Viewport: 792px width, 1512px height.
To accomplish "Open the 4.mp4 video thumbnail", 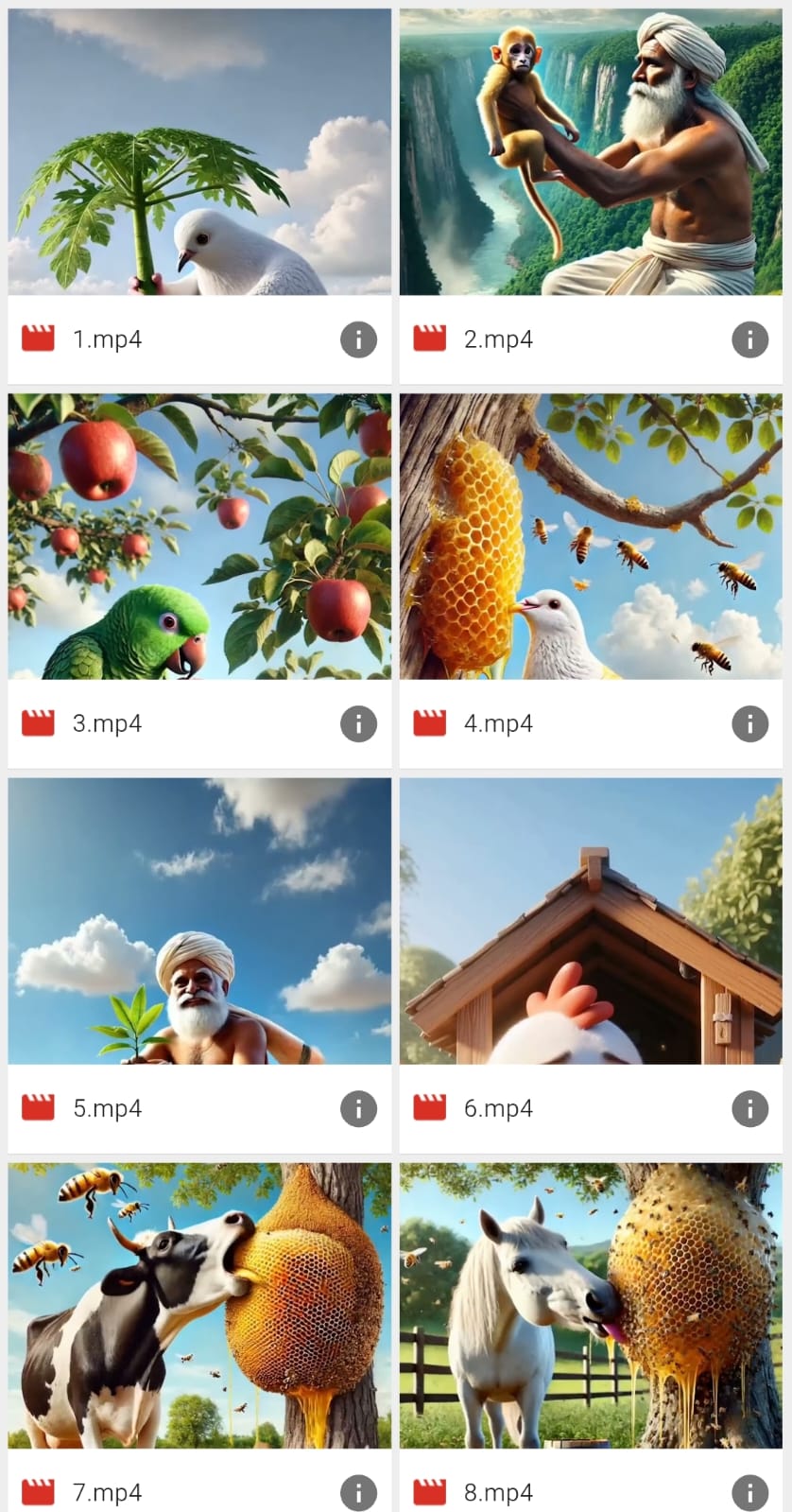I will coord(591,536).
